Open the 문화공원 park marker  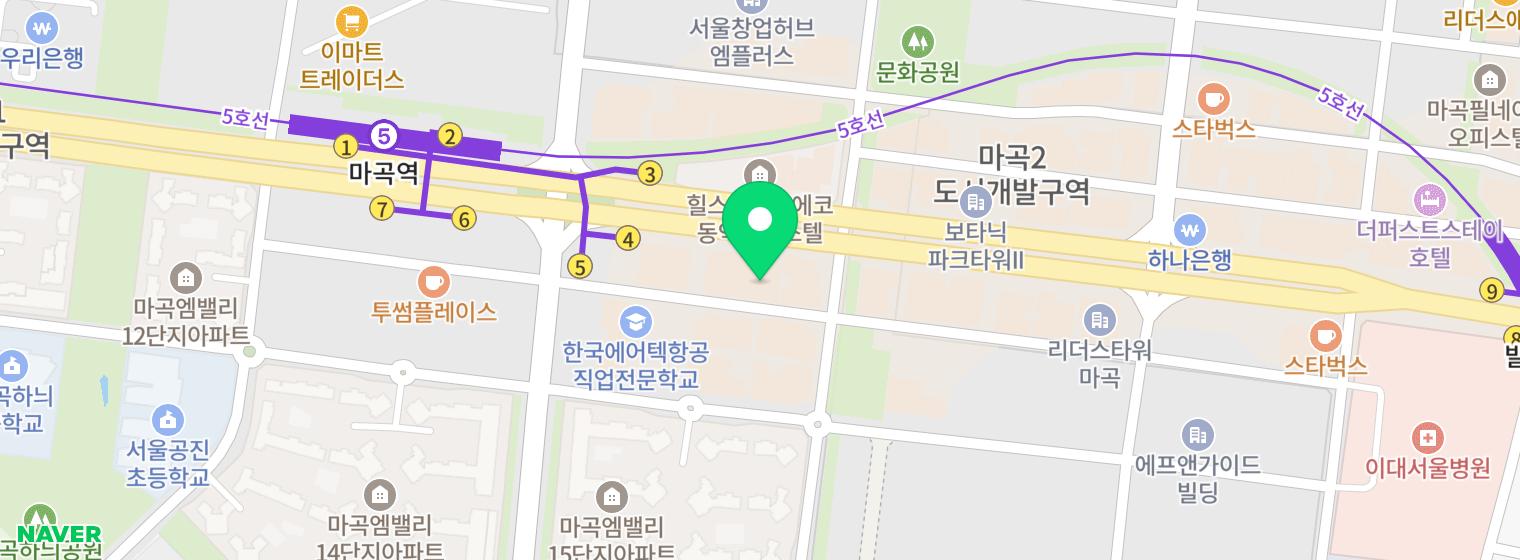(x=917, y=42)
